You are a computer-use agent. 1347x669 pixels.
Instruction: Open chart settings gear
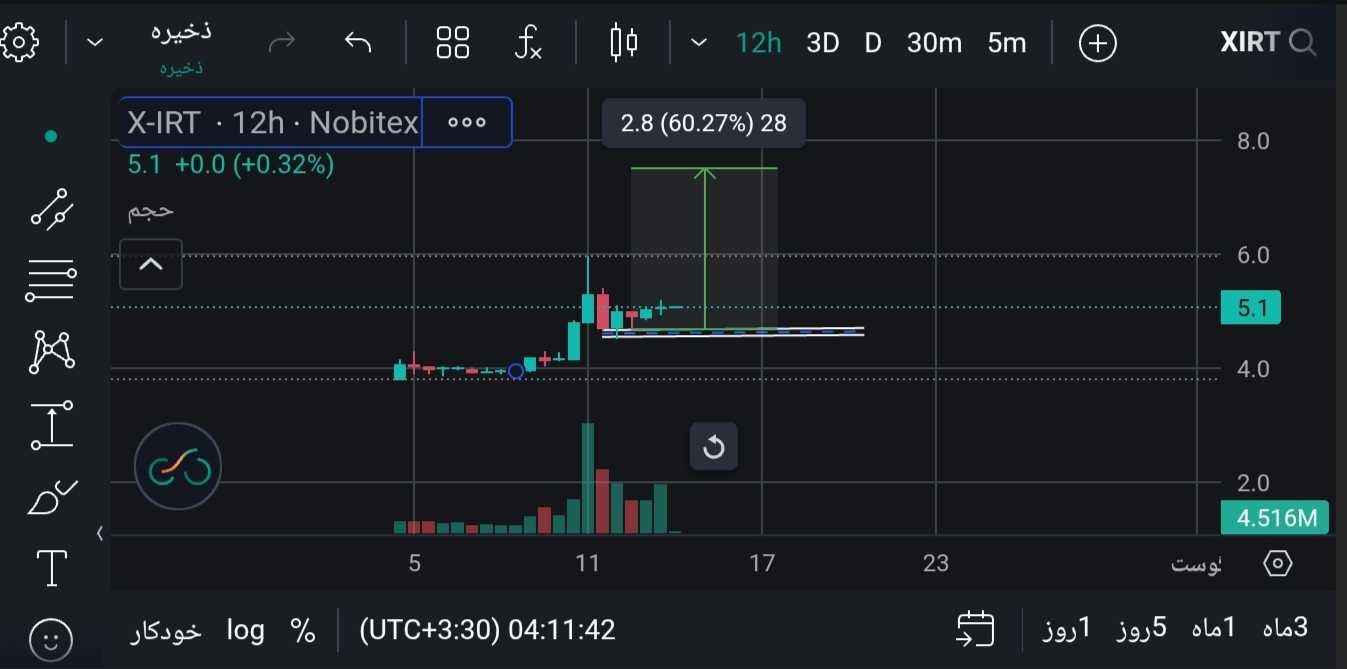(20, 43)
